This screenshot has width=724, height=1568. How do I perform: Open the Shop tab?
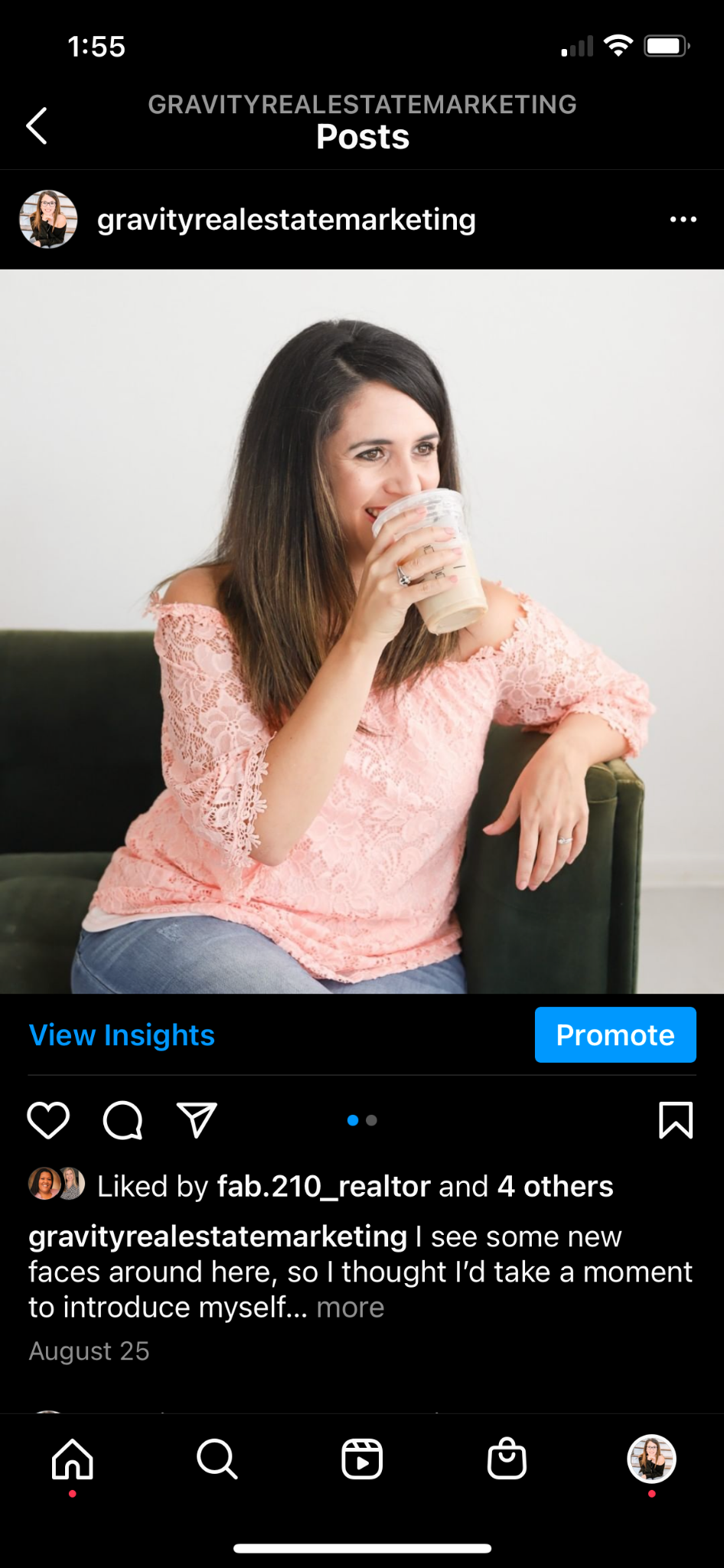[x=507, y=1459]
